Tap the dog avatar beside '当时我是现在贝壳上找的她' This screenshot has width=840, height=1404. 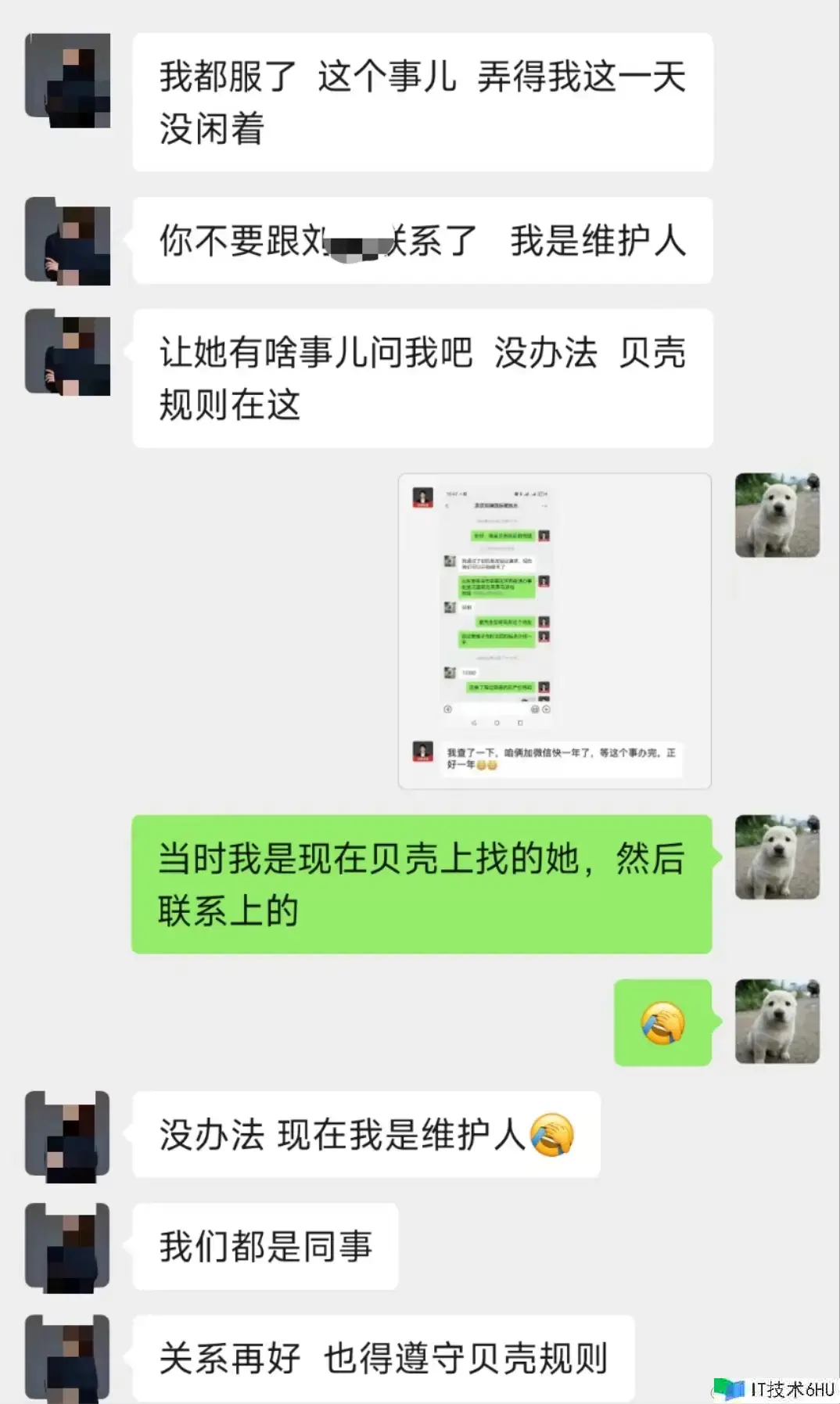point(777,856)
